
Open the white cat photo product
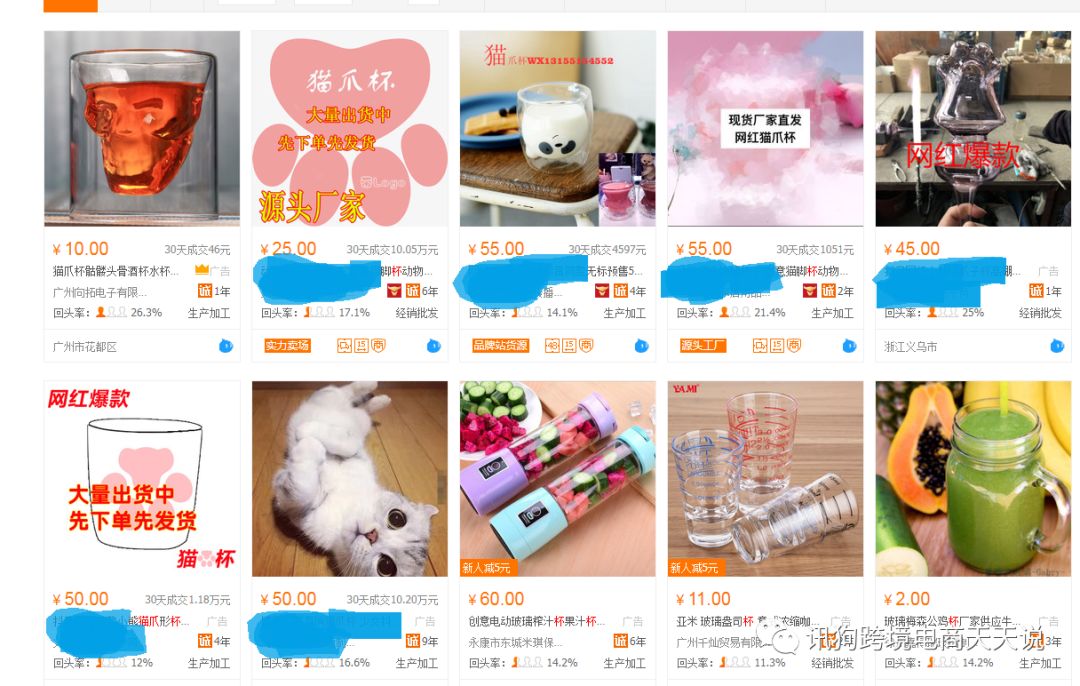coord(350,478)
